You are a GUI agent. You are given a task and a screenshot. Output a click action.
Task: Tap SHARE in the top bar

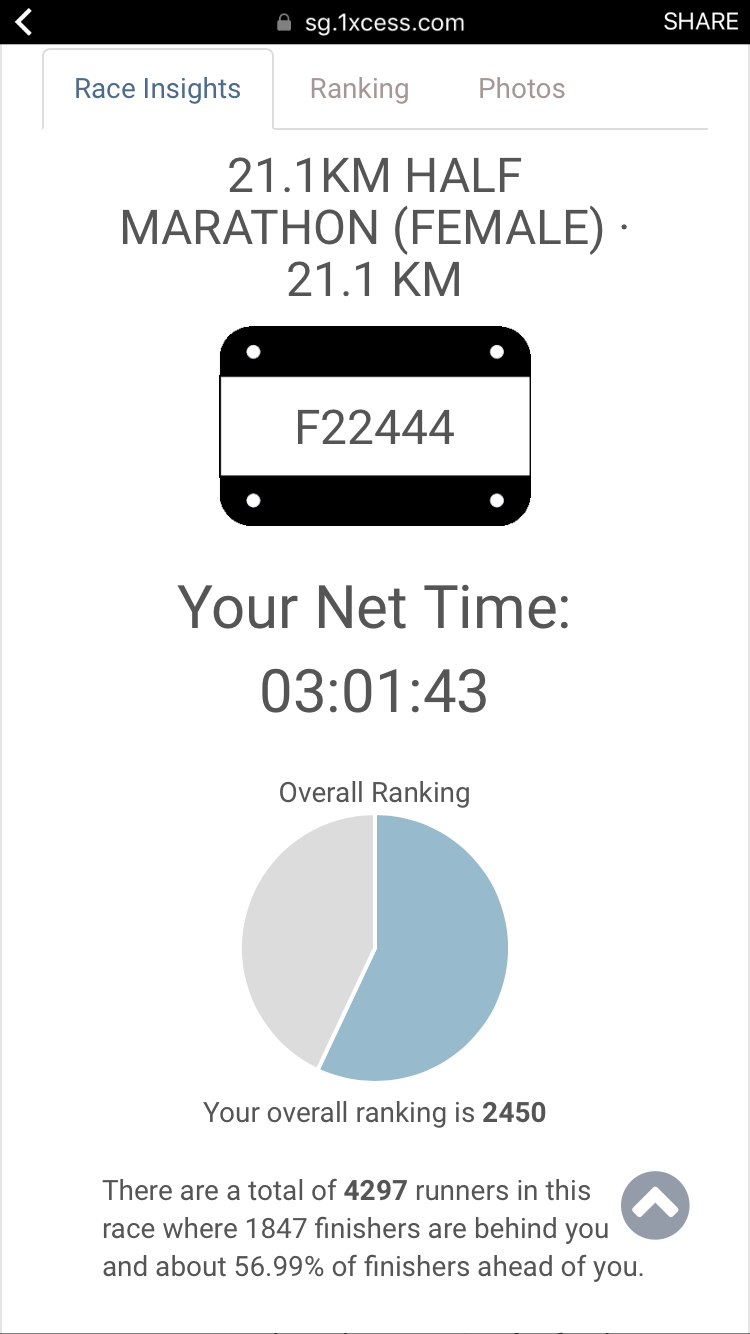[700, 22]
